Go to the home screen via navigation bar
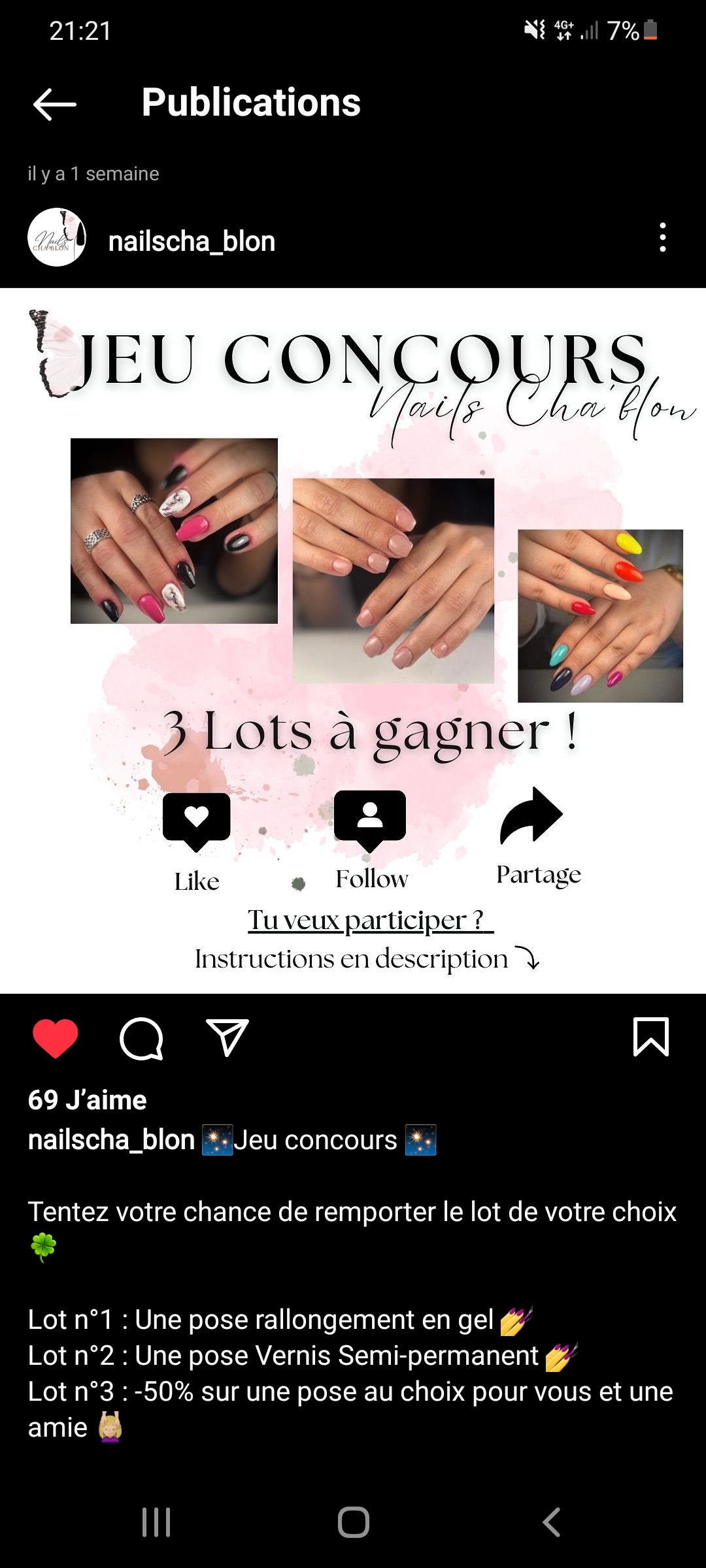 pos(353,1522)
